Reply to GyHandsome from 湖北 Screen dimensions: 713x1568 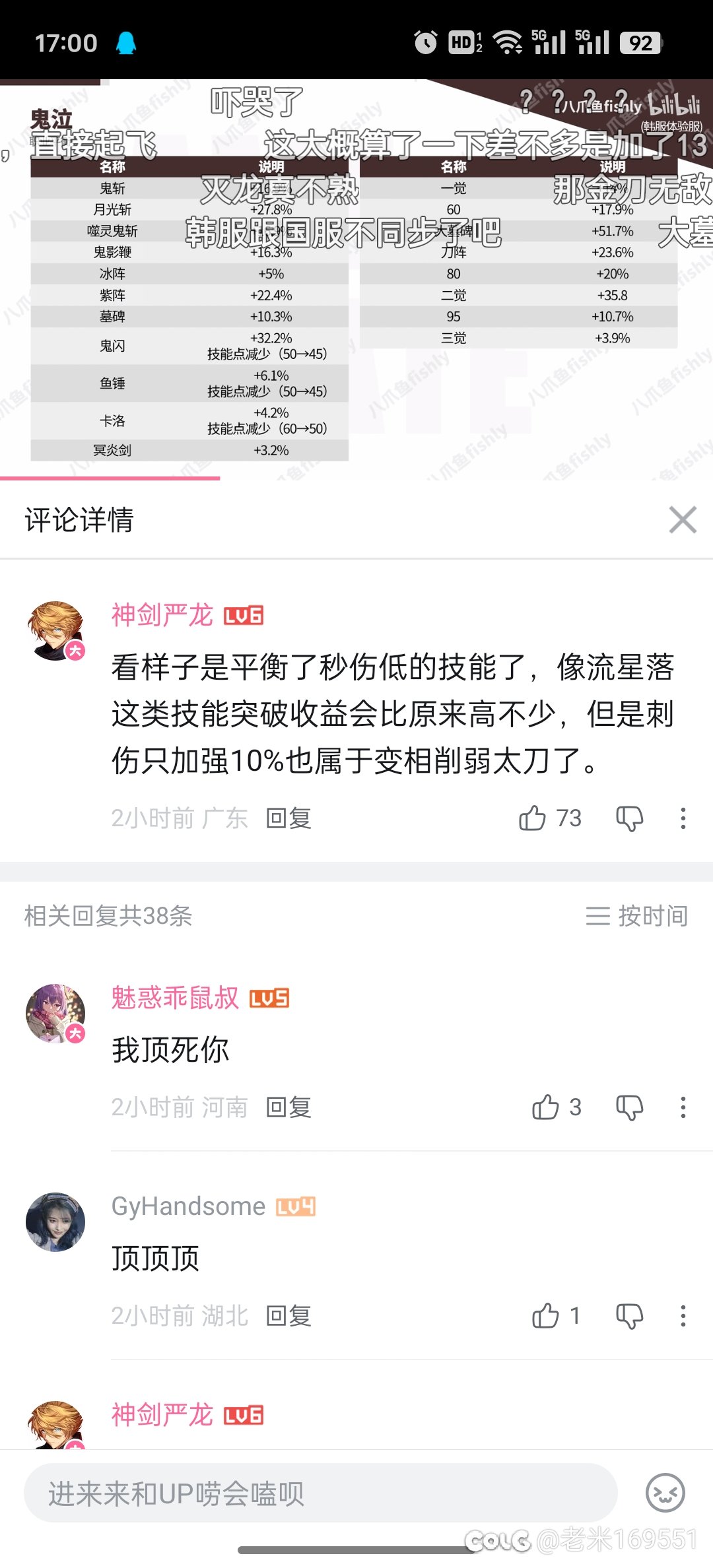click(289, 1316)
